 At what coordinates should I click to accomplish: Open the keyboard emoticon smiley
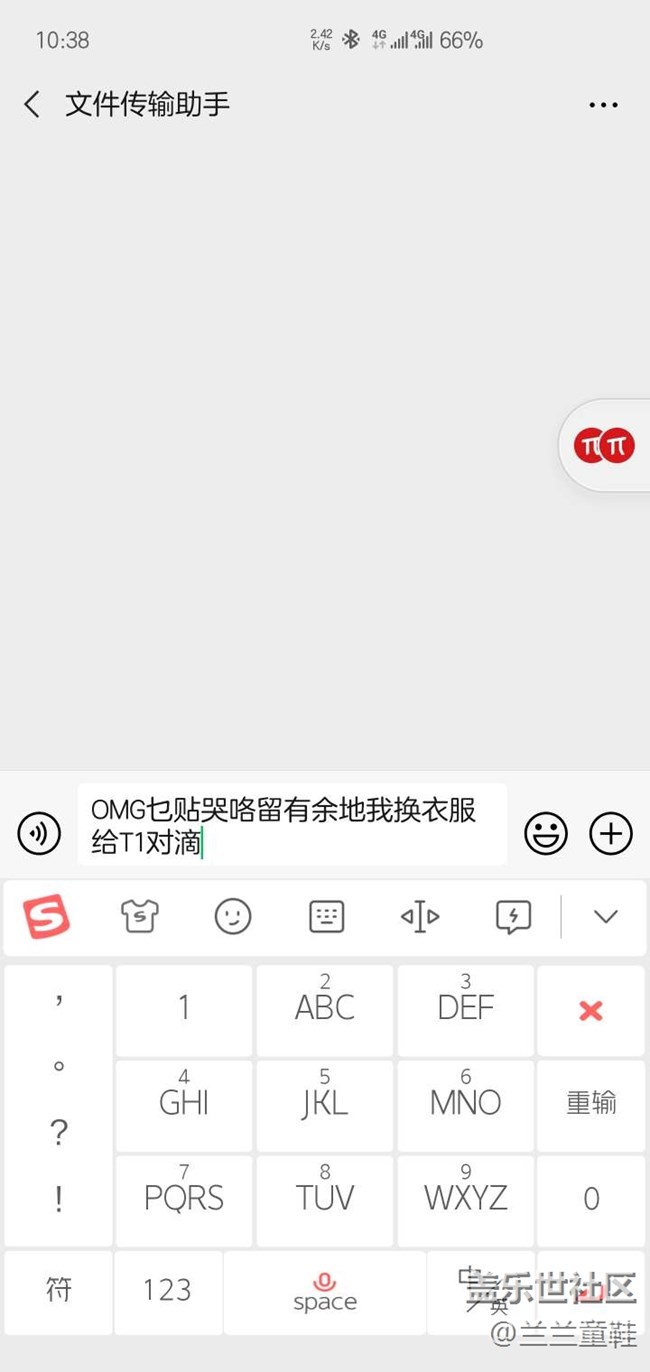tap(233, 916)
